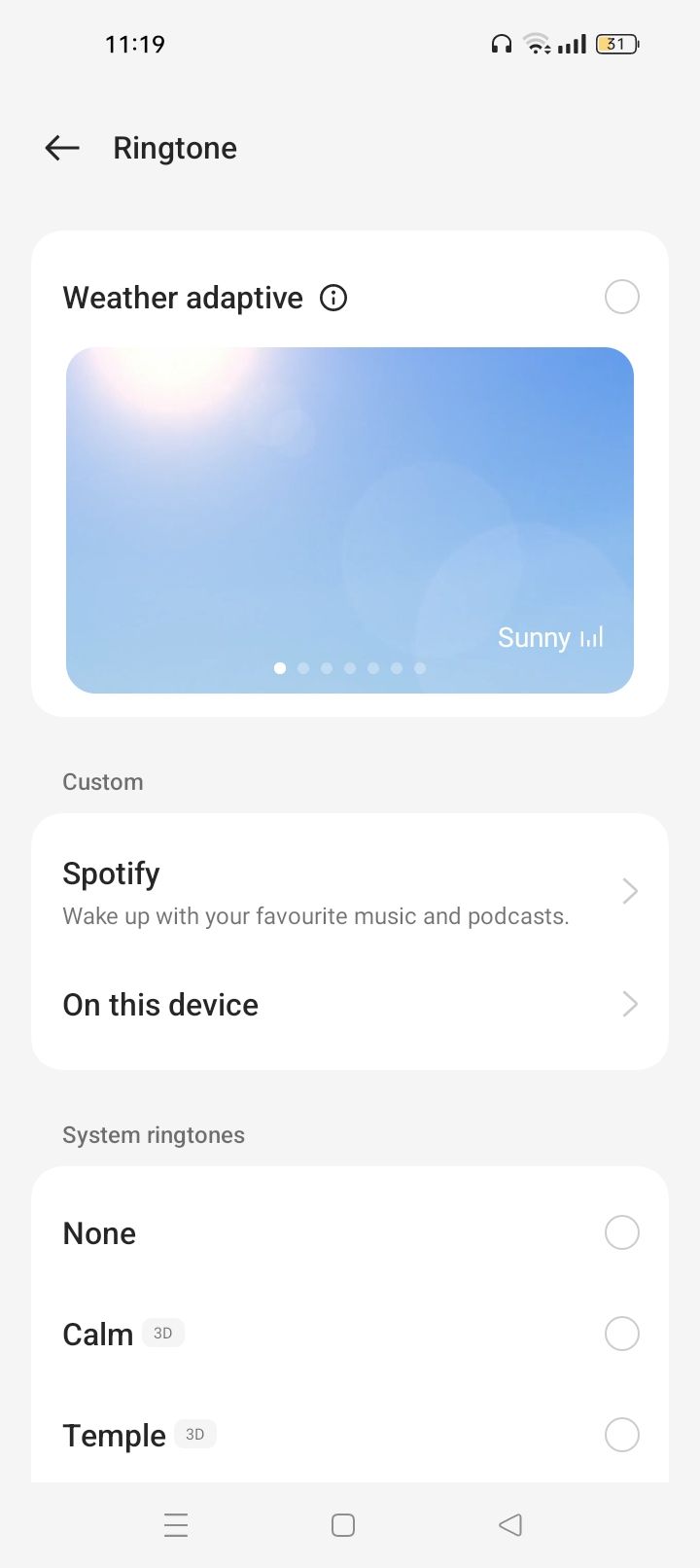Enable the Weather adaptive ringtone
Viewport: 700px width, 1568px height.
621,297
